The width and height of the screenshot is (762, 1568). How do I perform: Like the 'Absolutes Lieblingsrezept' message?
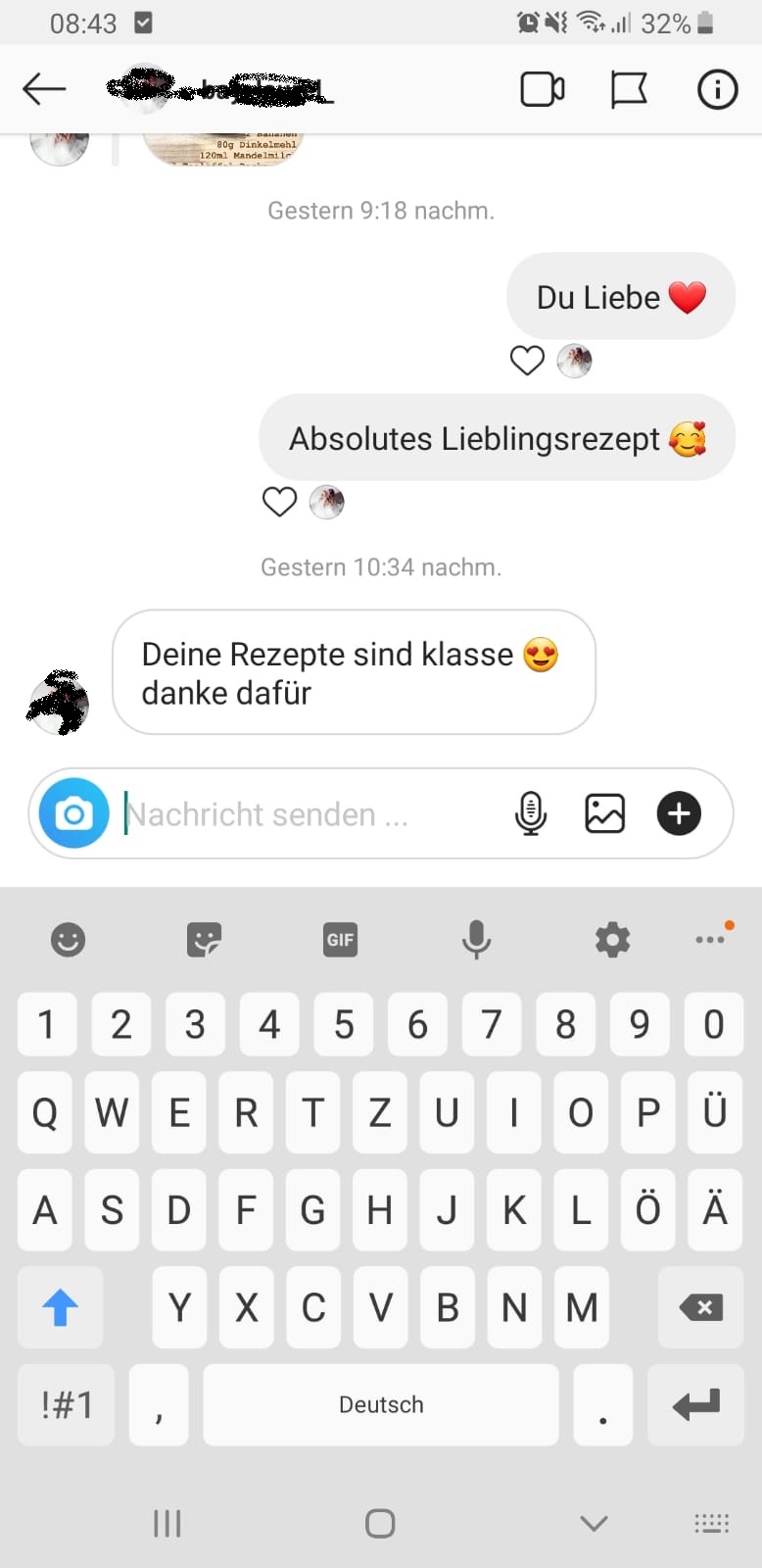(x=279, y=502)
